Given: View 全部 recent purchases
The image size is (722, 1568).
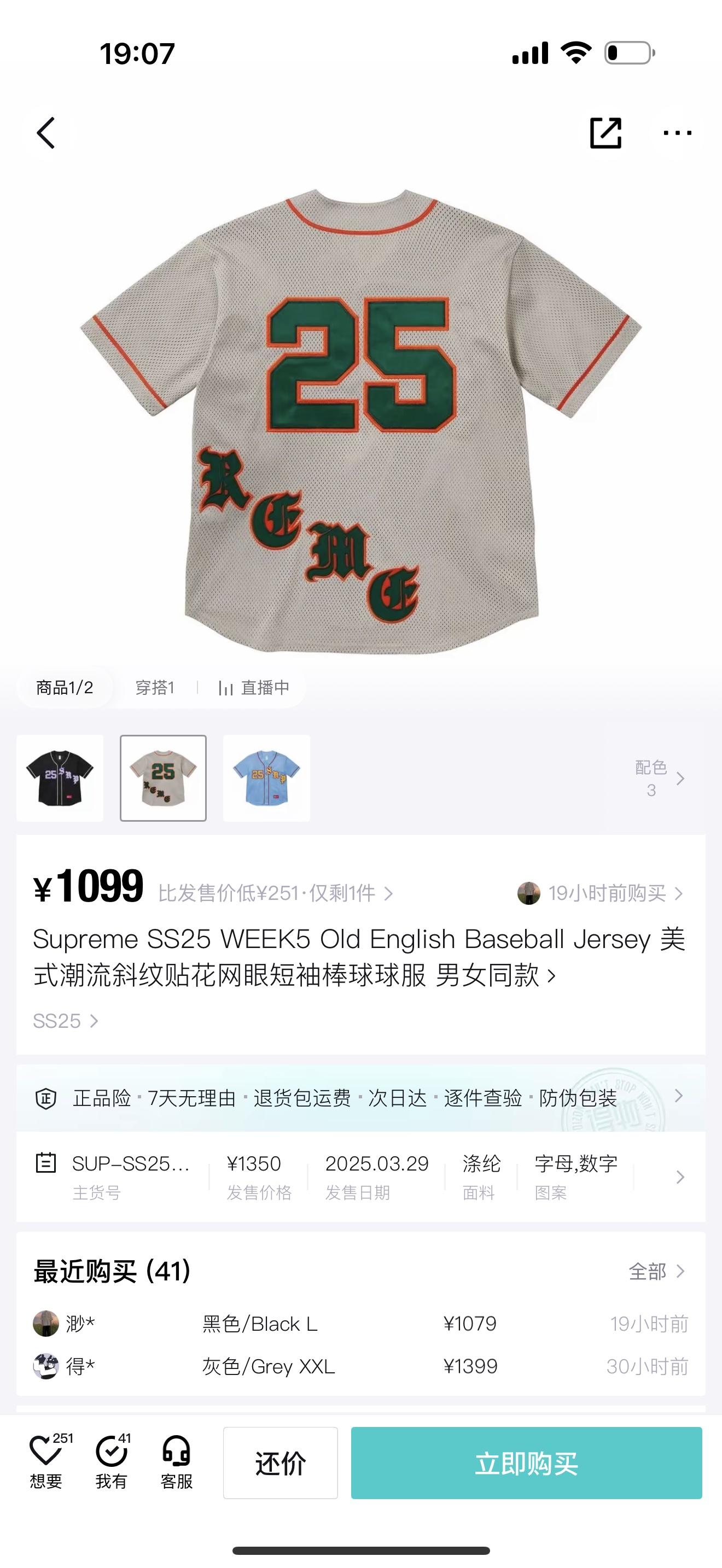Looking at the screenshot, I should (656, 1271).
